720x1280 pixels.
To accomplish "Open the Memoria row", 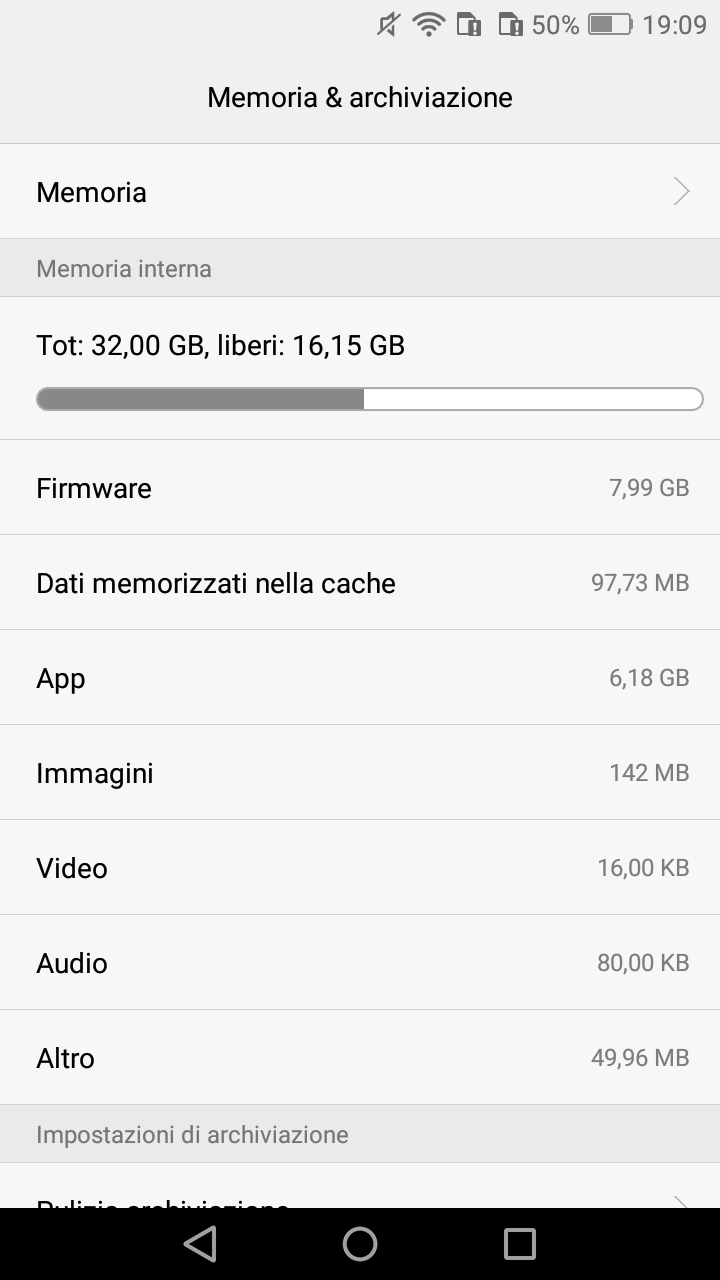I will point(360,191).
